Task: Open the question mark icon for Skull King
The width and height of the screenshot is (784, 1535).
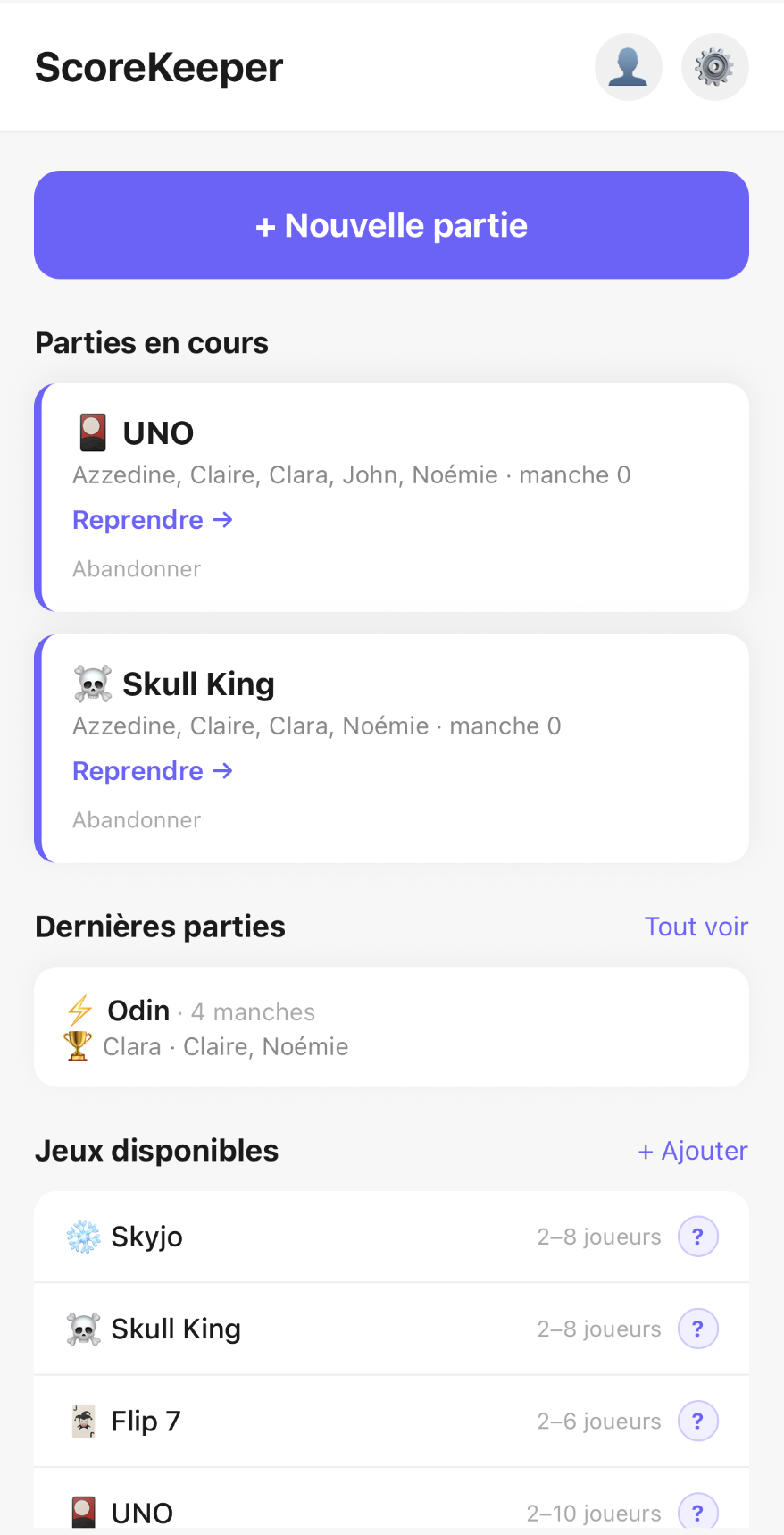Action: point(697,1329)
